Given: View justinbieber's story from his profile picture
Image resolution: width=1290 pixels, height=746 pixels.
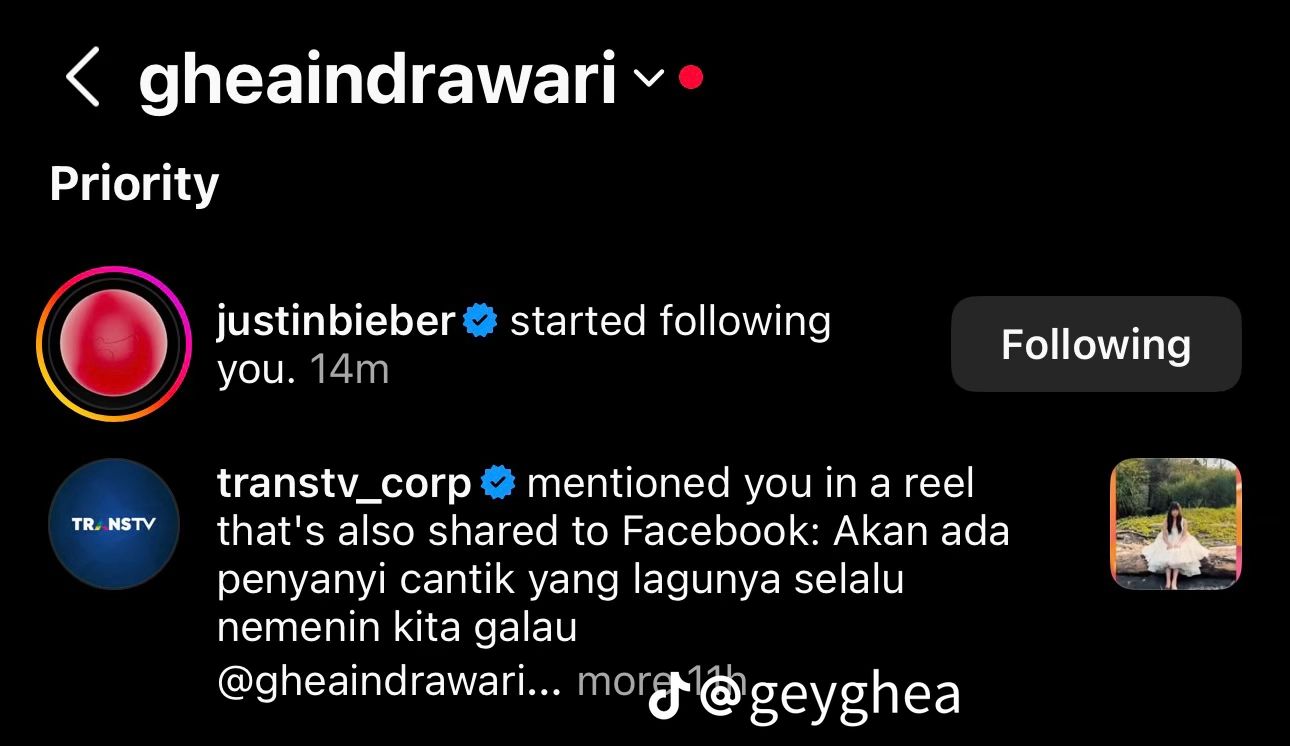Looking at the screenshot, I should tap(113, 344).
